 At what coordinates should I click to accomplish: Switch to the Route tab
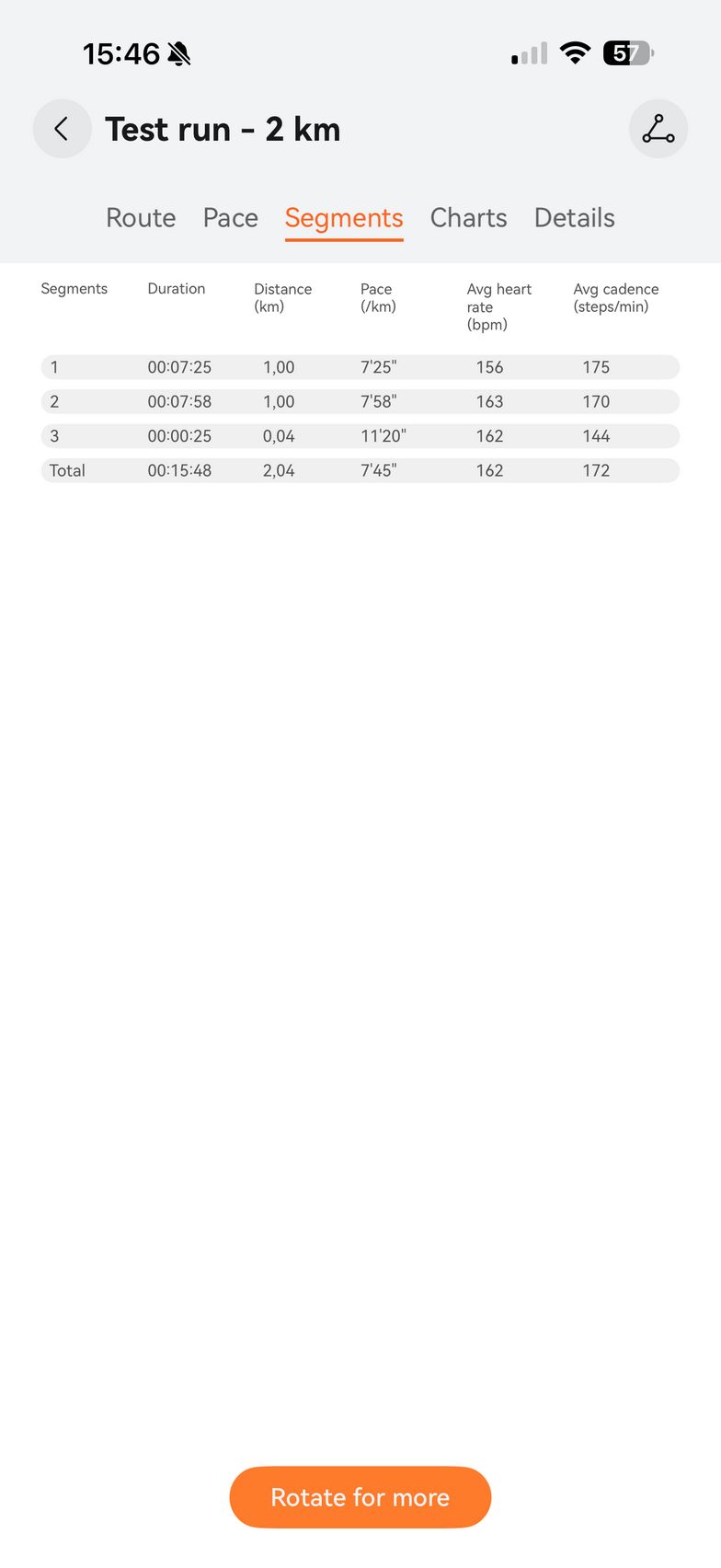click(x=141, y=218)
